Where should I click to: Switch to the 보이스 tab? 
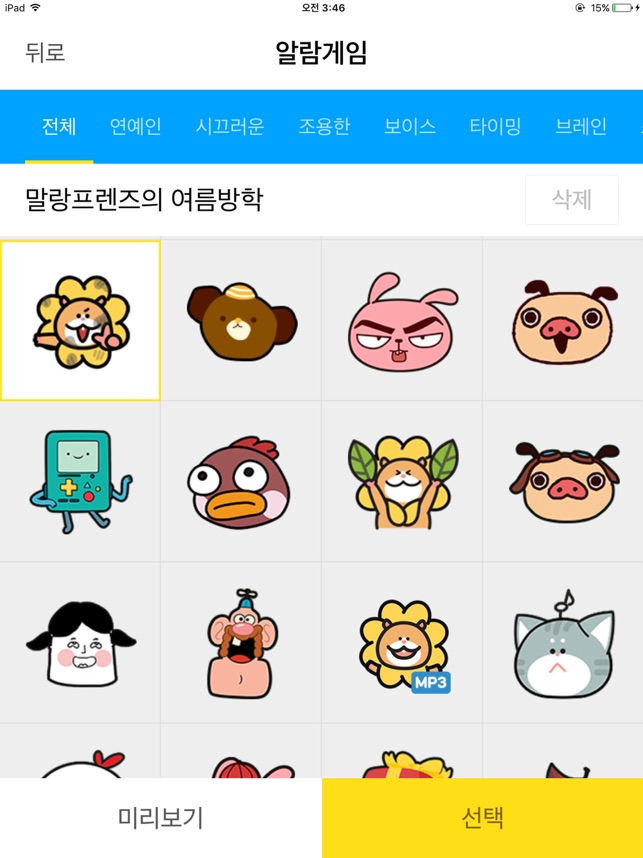409,127
